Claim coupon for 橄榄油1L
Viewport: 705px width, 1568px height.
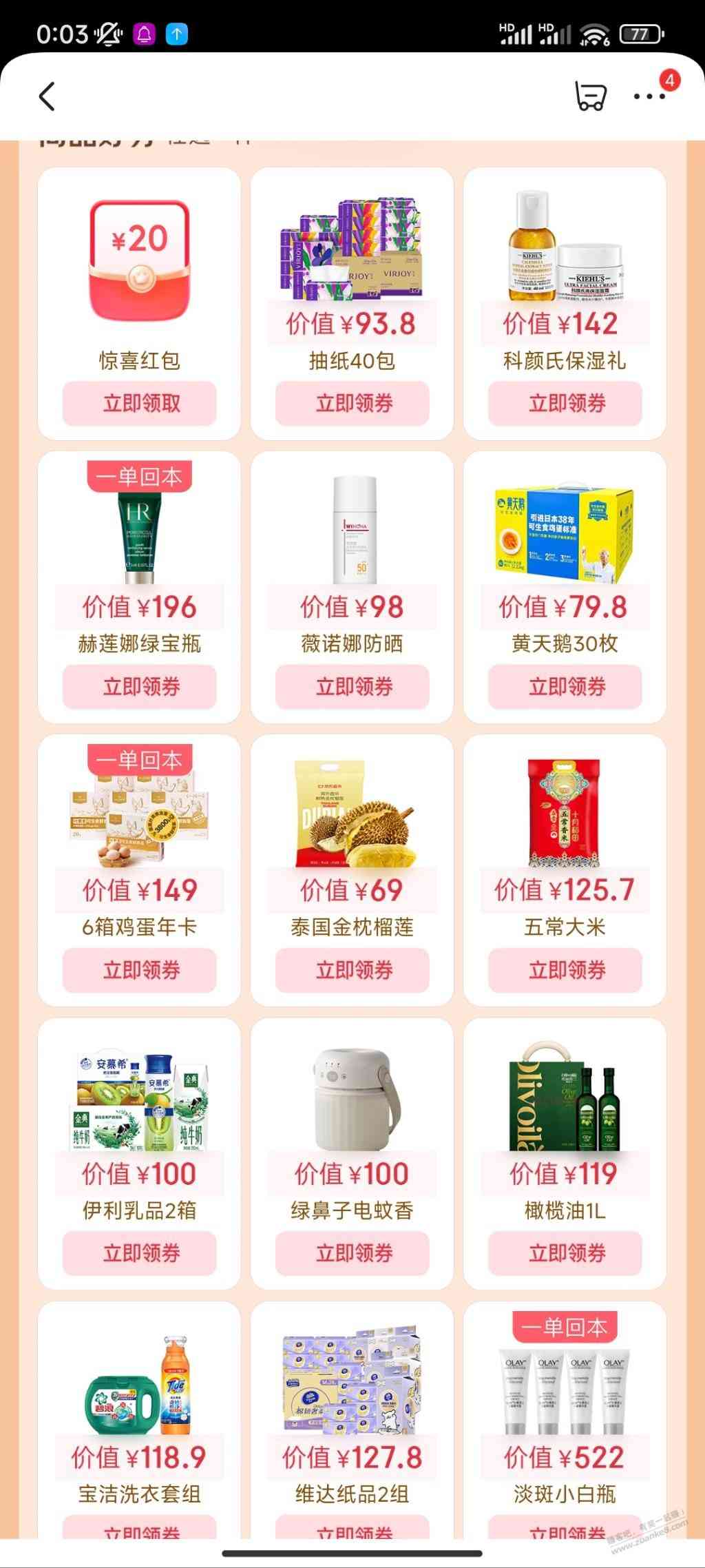pyautogui.click(x=565, y=1253)
